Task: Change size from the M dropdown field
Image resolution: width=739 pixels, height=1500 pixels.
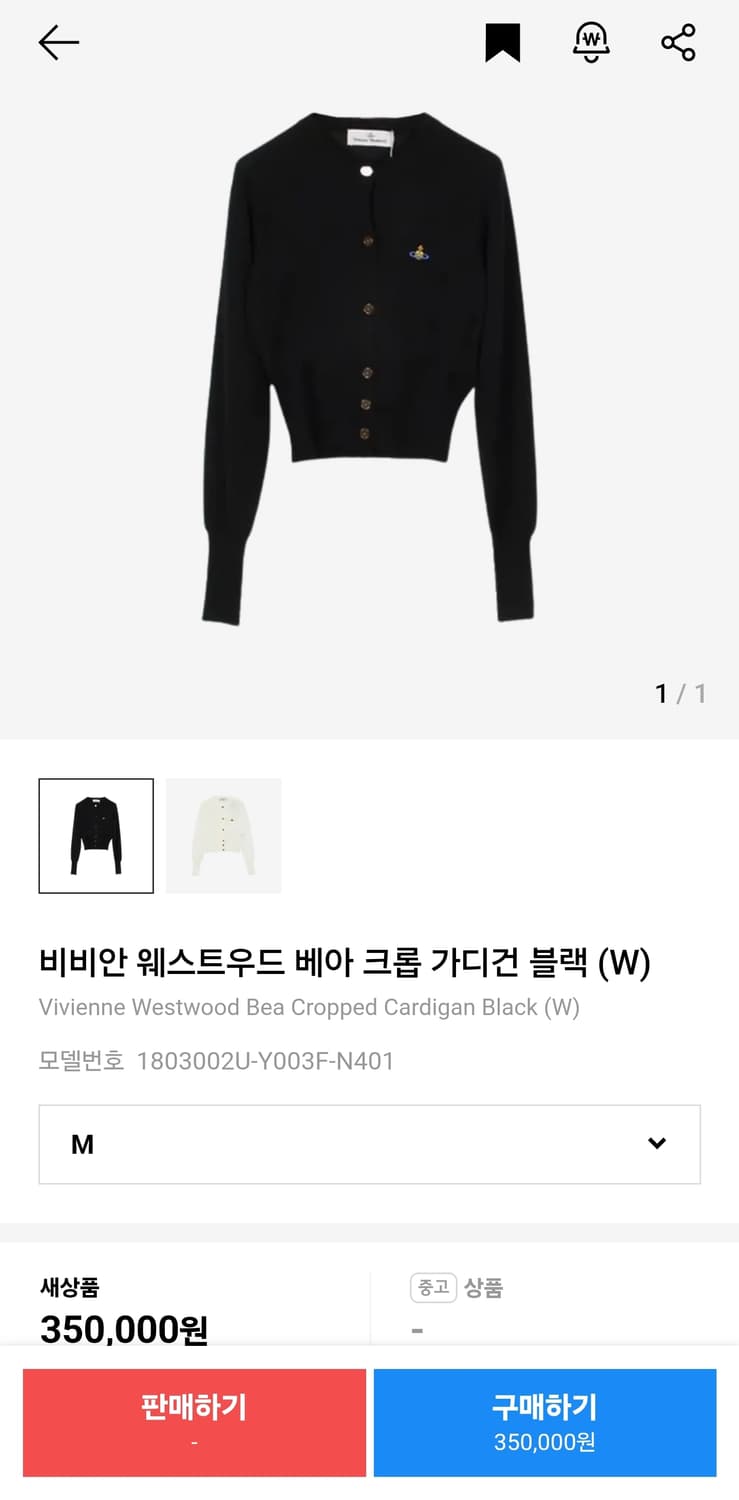Action: coord(369,1144)
